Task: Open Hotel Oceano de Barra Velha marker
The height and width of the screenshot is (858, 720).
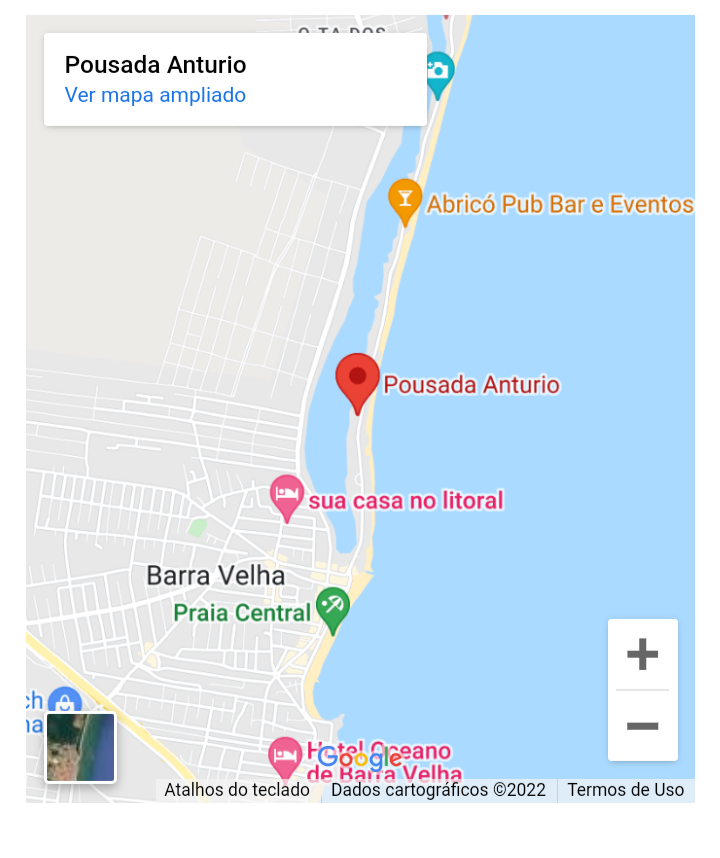Action: coord(286,757)
